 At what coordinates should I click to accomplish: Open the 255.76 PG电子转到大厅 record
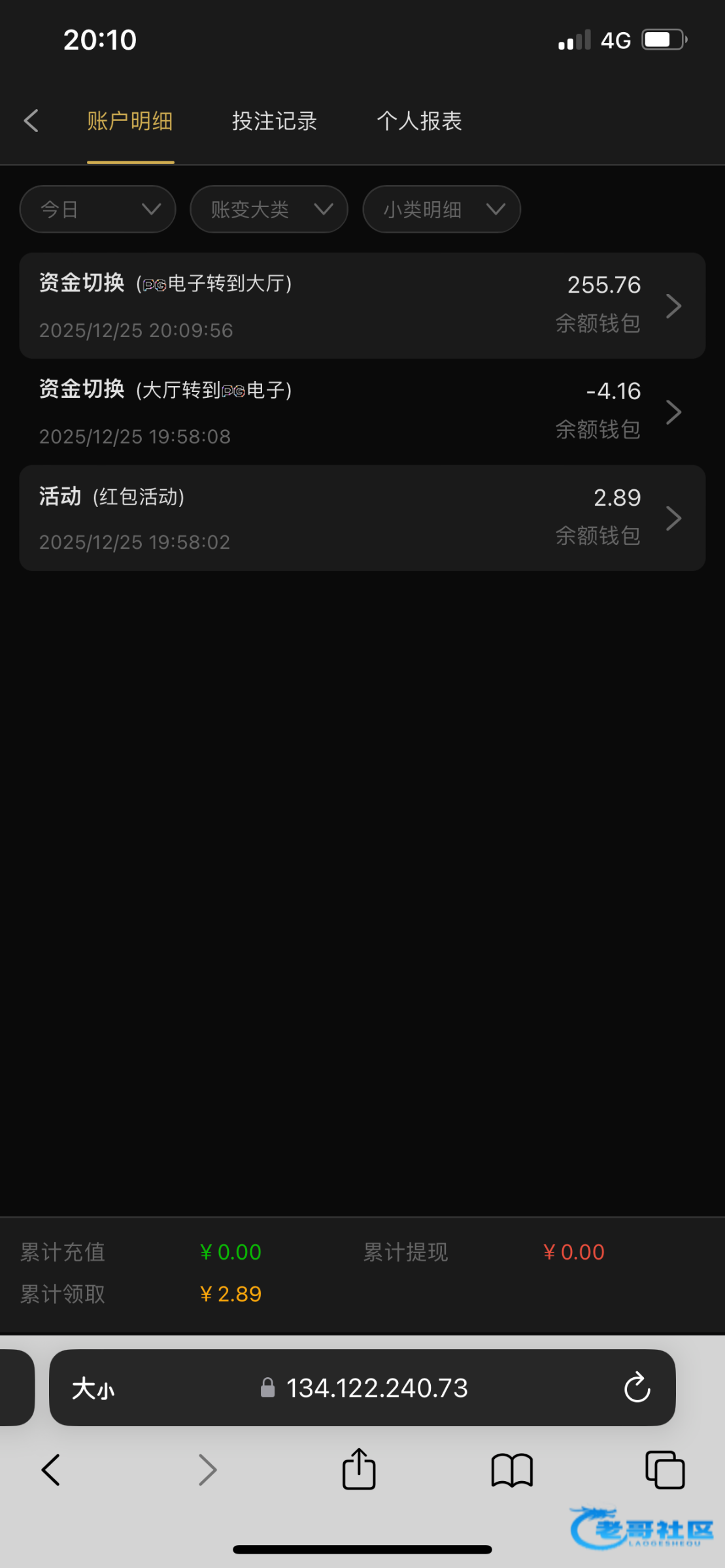362,306
